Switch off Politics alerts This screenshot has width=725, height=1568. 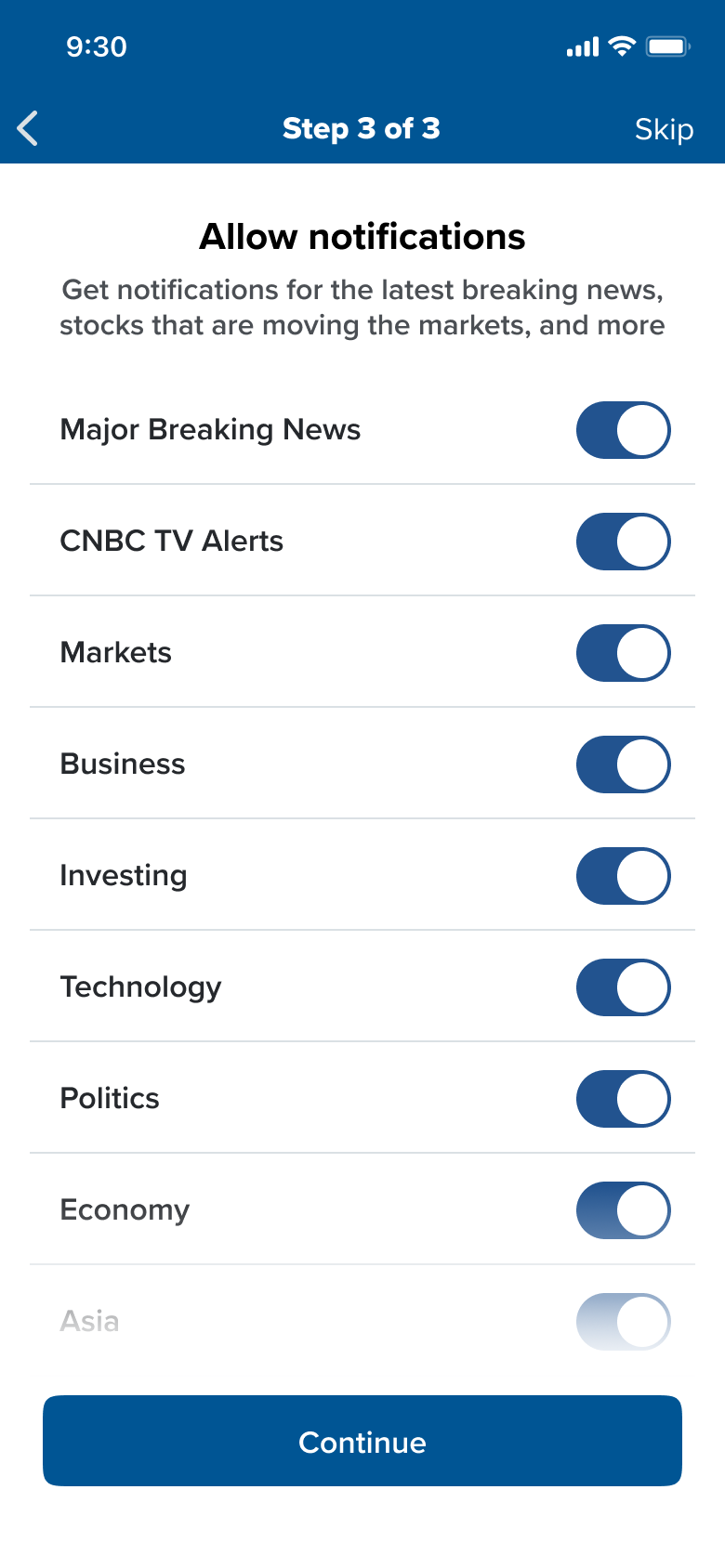623,1099
